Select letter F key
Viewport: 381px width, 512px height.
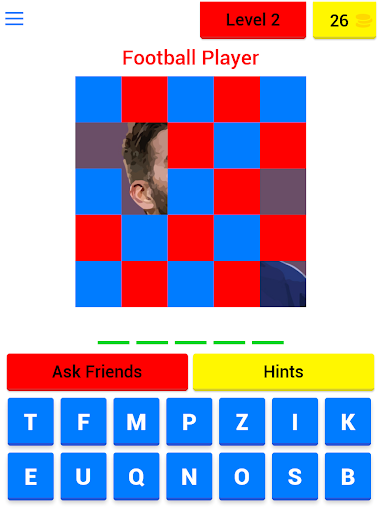click(83, 422)
